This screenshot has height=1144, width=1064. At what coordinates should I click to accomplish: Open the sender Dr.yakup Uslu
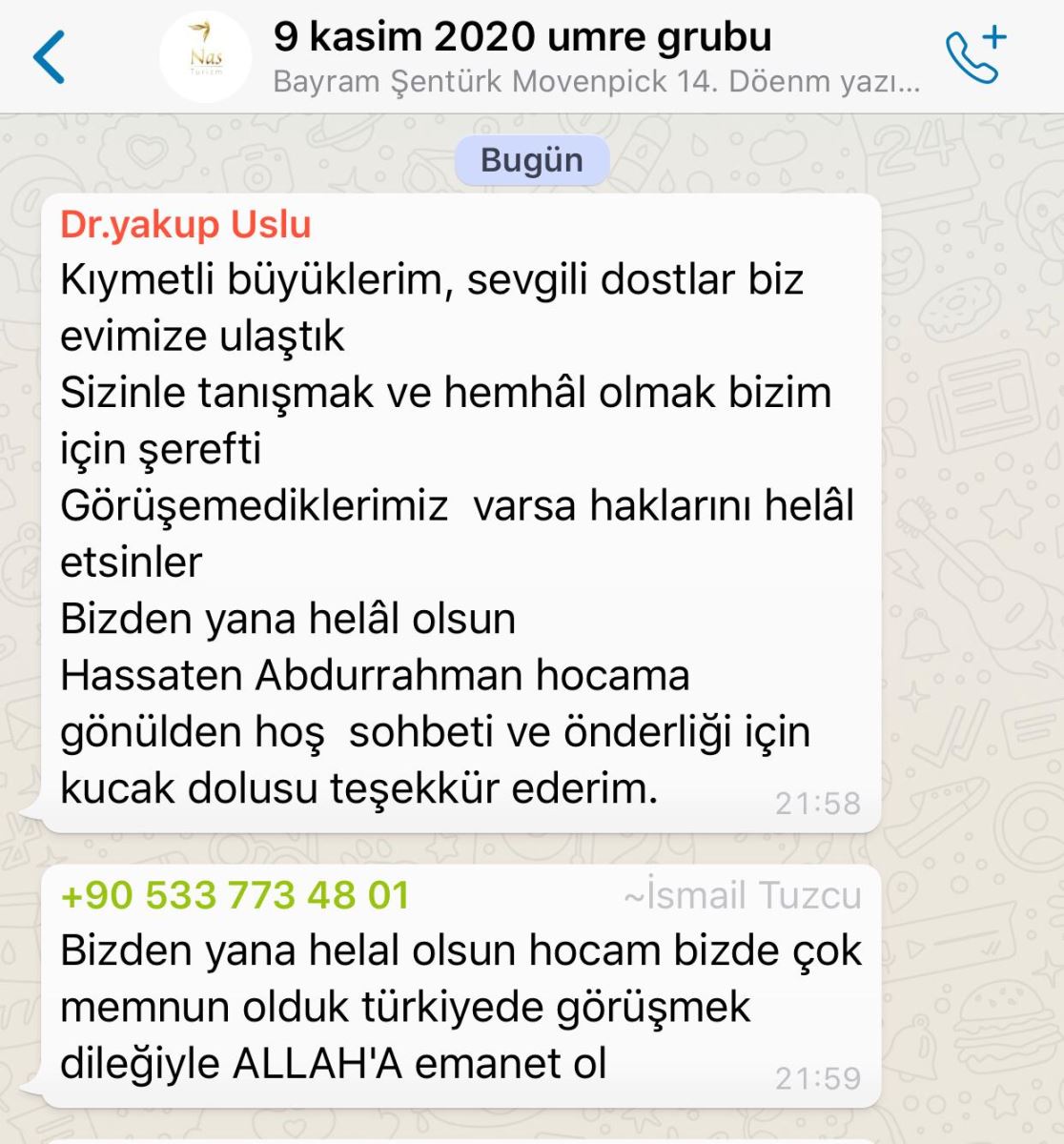(x=186, y=225)
